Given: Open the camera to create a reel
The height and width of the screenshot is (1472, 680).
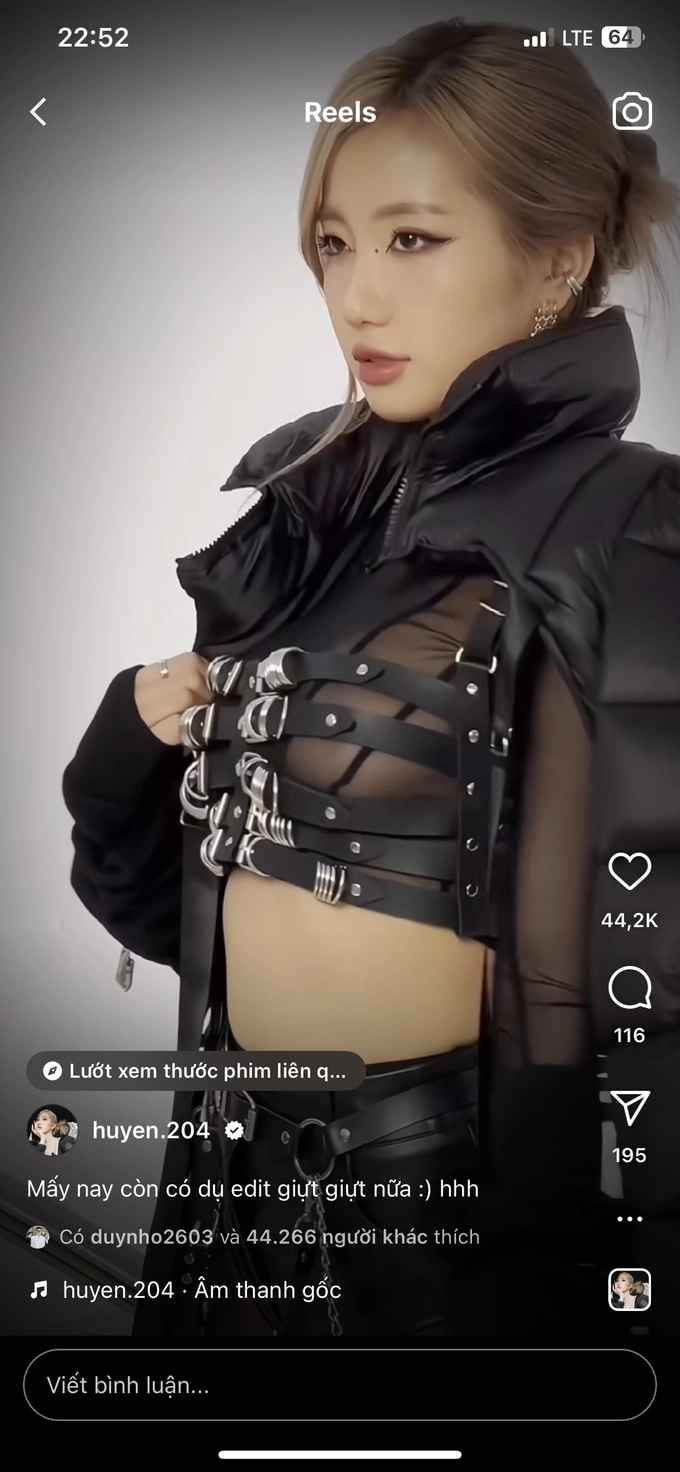Looking at the screenshot, I should (x=631, y=112).
